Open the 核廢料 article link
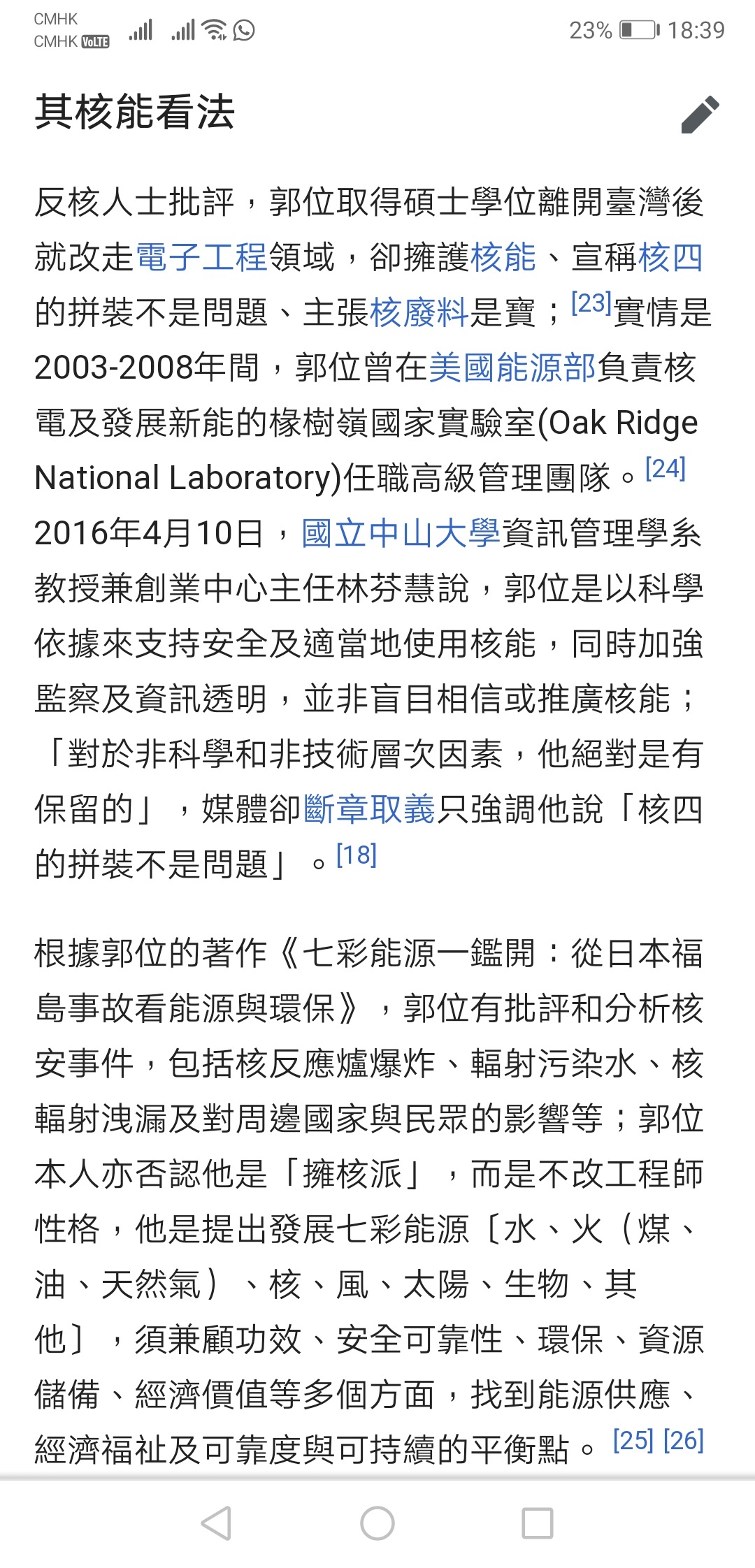755x1568 pixels. click(x=419, y=312)
